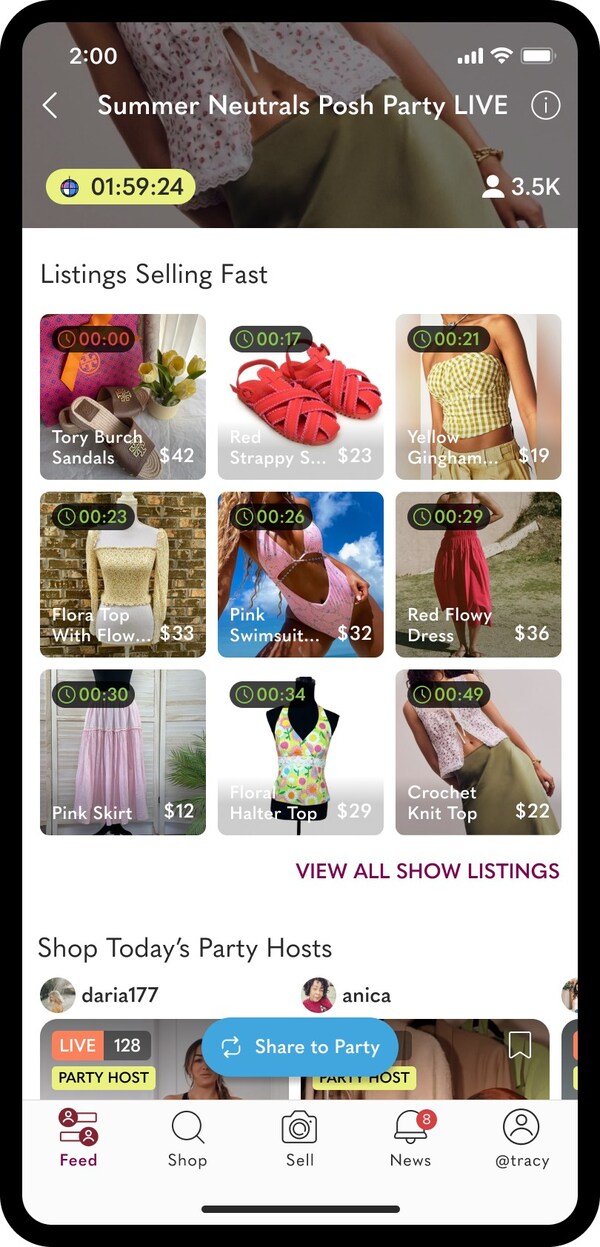This screenshot has width=600, height=1247.
Task: Open the @tracy profile tab
Action: pos(521,1139)
